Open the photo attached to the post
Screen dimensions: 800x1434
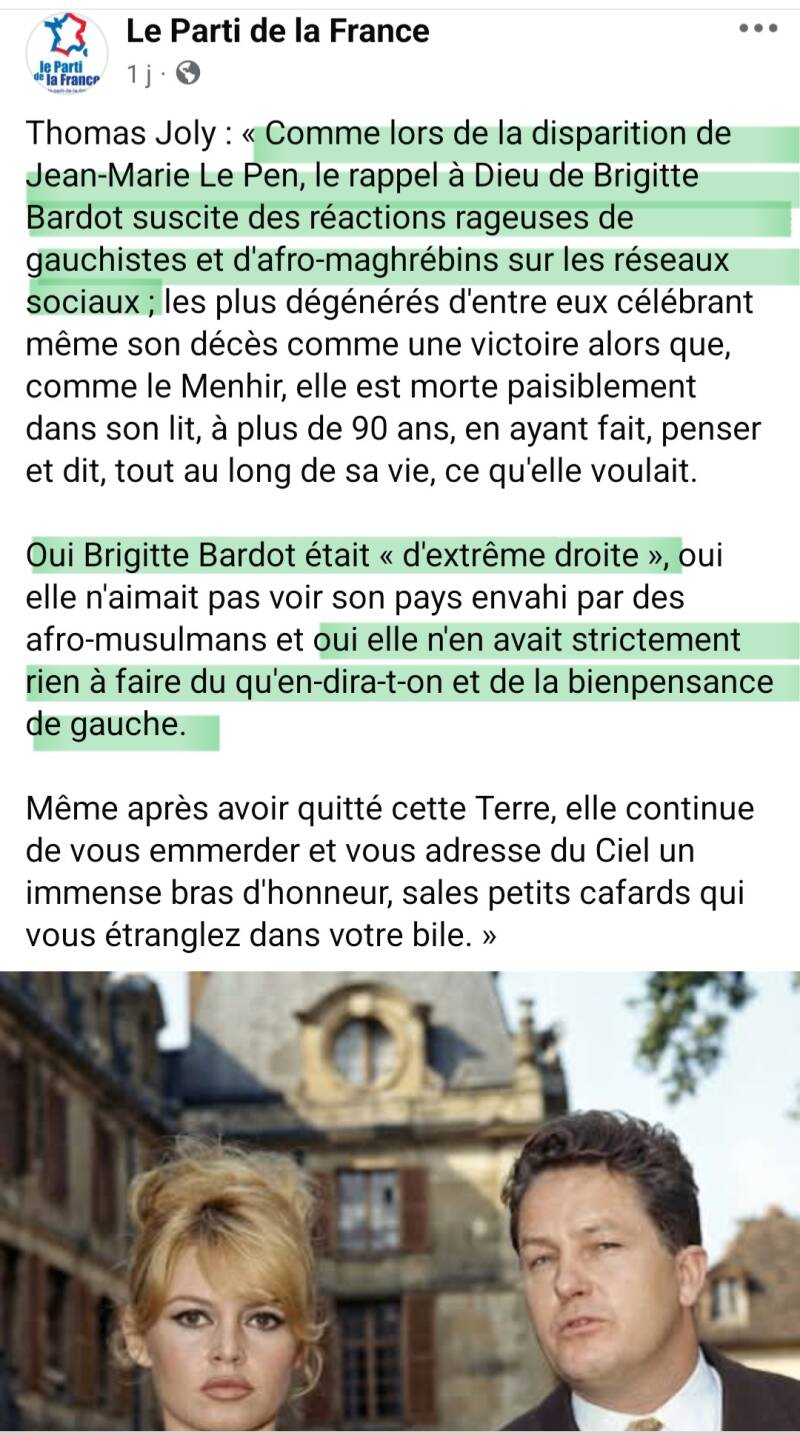pyautogui.click(x=400, y=1200)
